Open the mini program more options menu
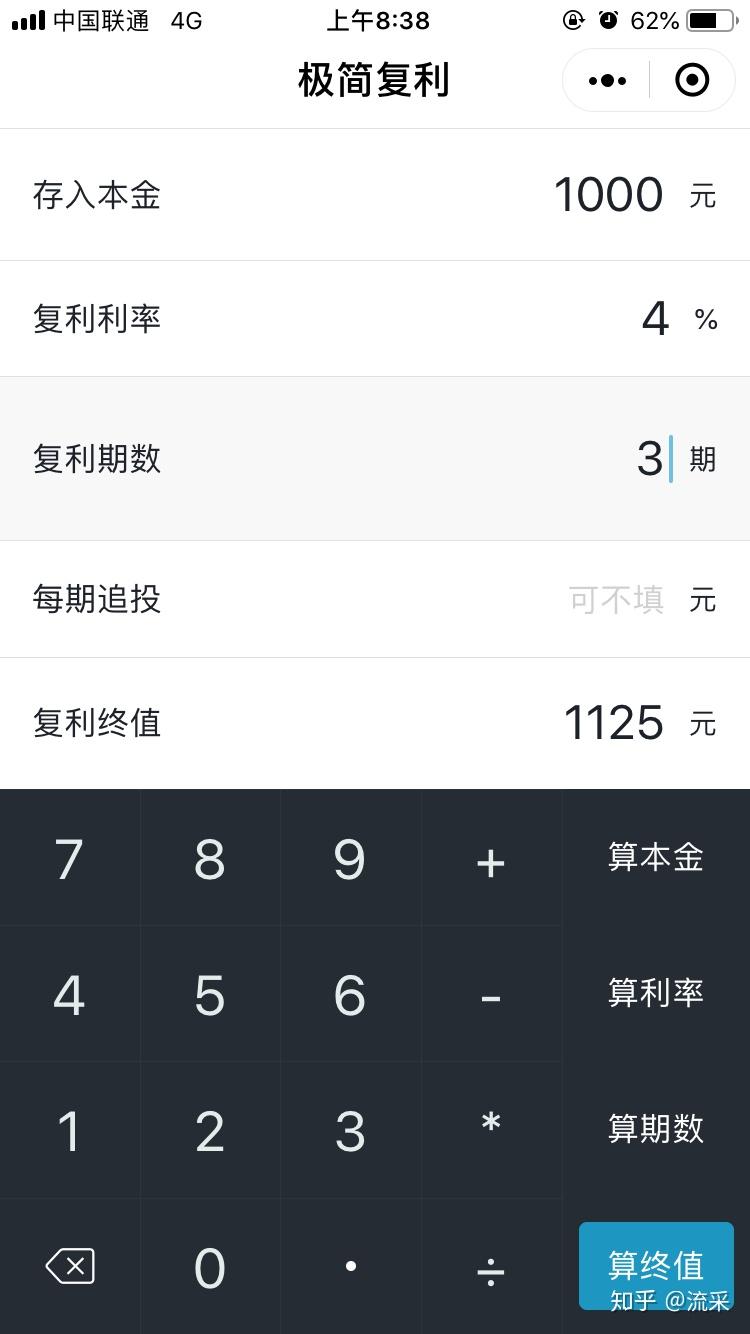 (607, 80)
